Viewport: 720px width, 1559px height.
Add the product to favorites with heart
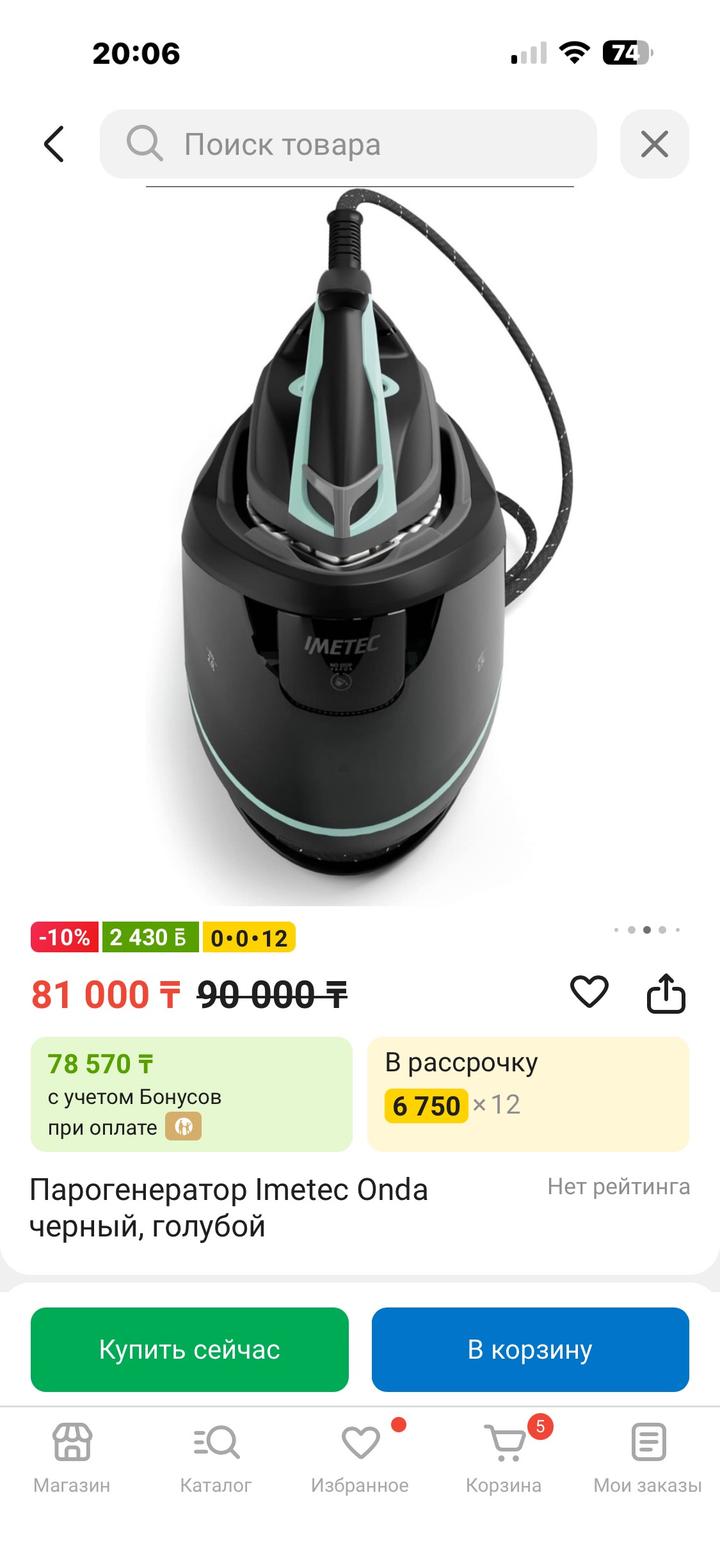point(589,992)
